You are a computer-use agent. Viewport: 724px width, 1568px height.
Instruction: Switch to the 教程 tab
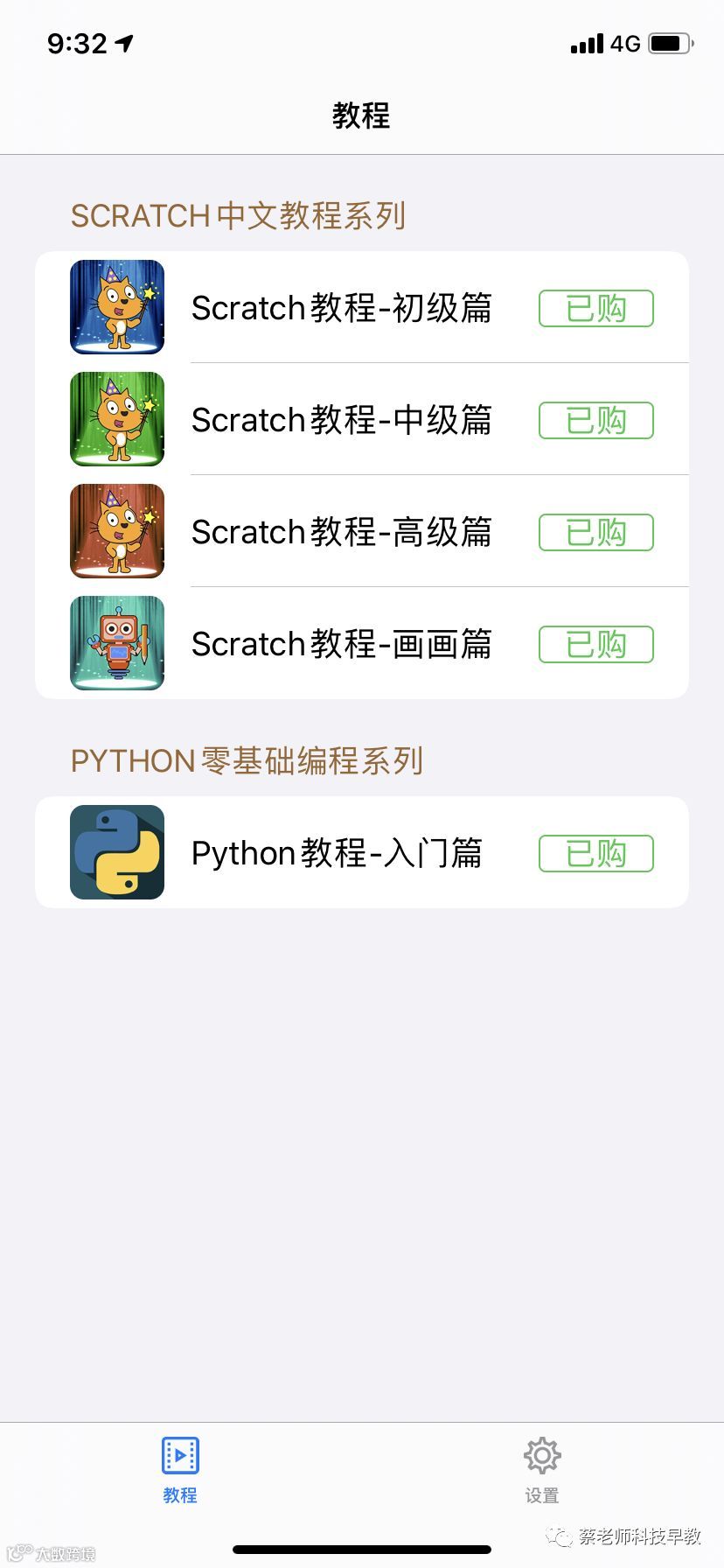[180, 1470]
